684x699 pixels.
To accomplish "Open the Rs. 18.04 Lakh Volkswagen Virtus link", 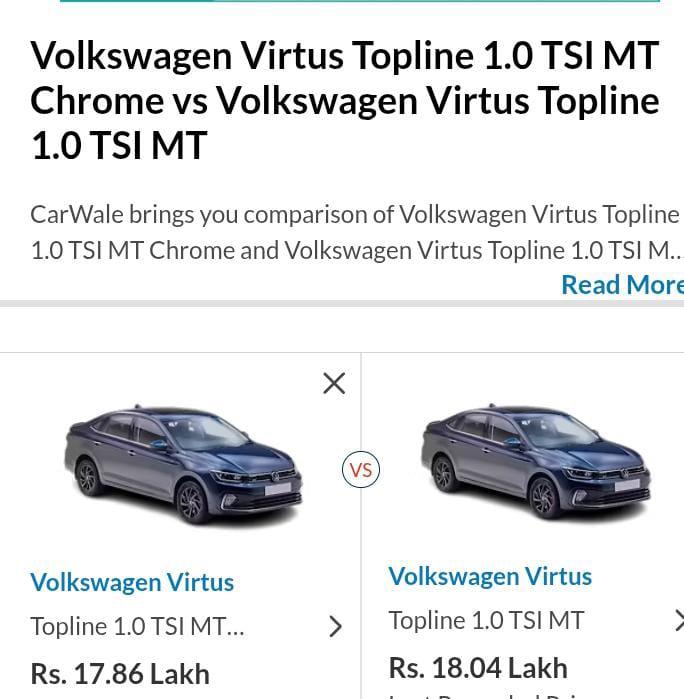I will click(490, 576).
